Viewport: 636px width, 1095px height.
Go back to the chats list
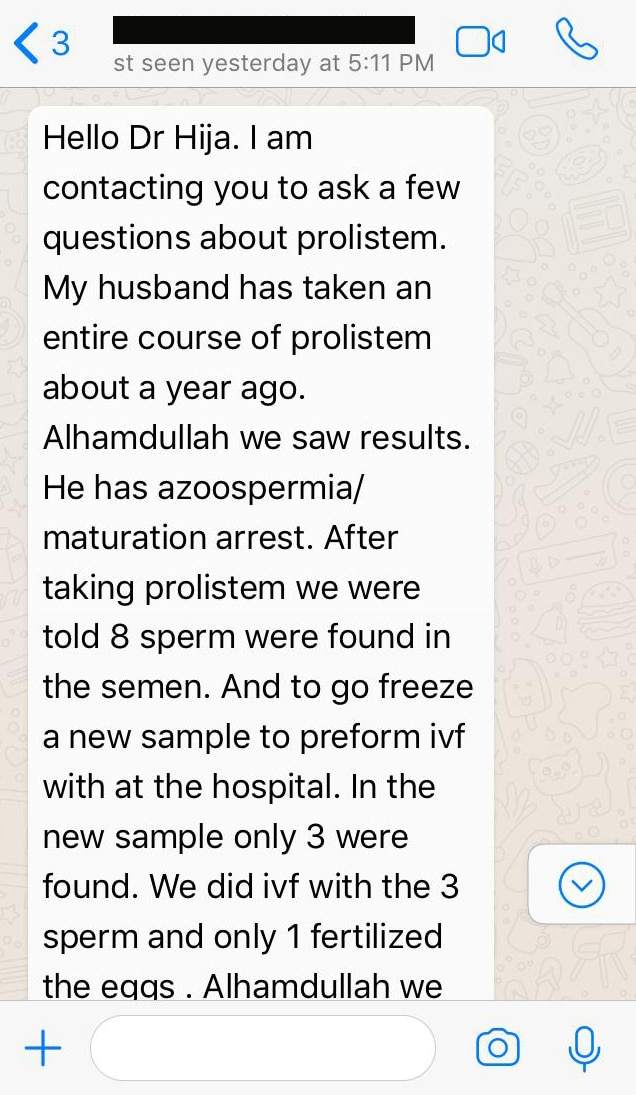[40, 43]
